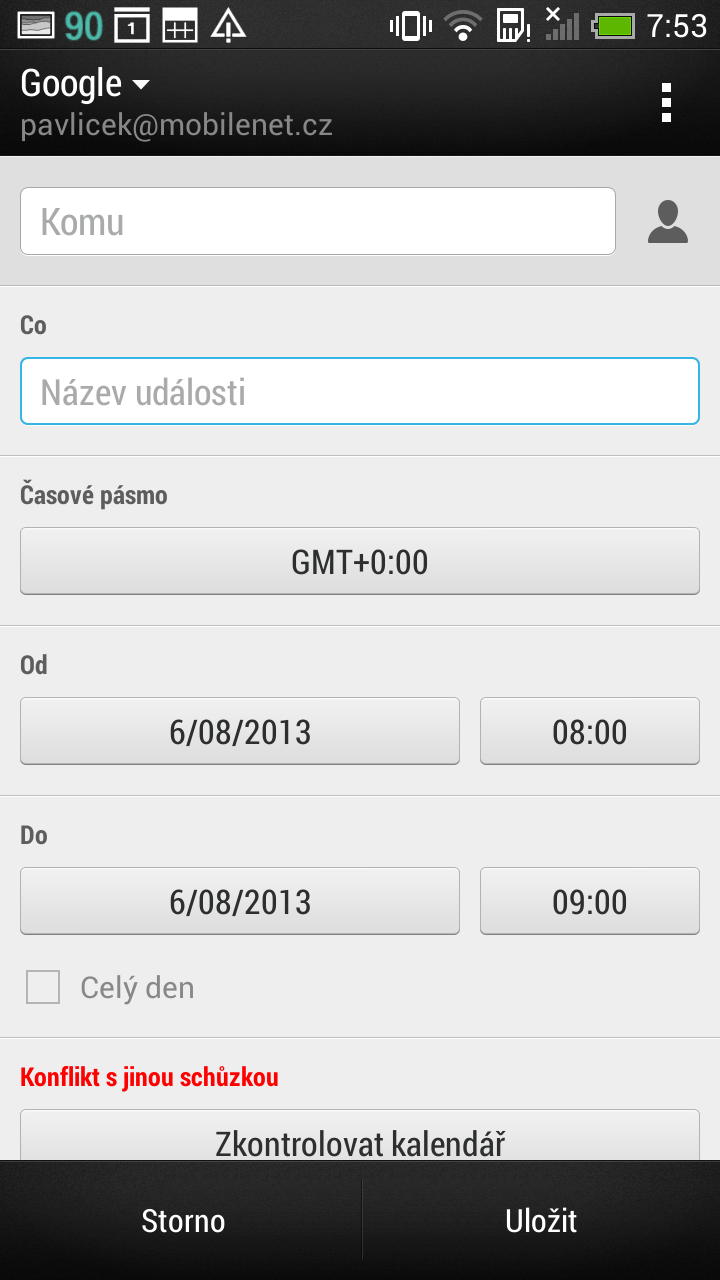
Task: Open the start time 08:00 selector
Action: (589, 731)
